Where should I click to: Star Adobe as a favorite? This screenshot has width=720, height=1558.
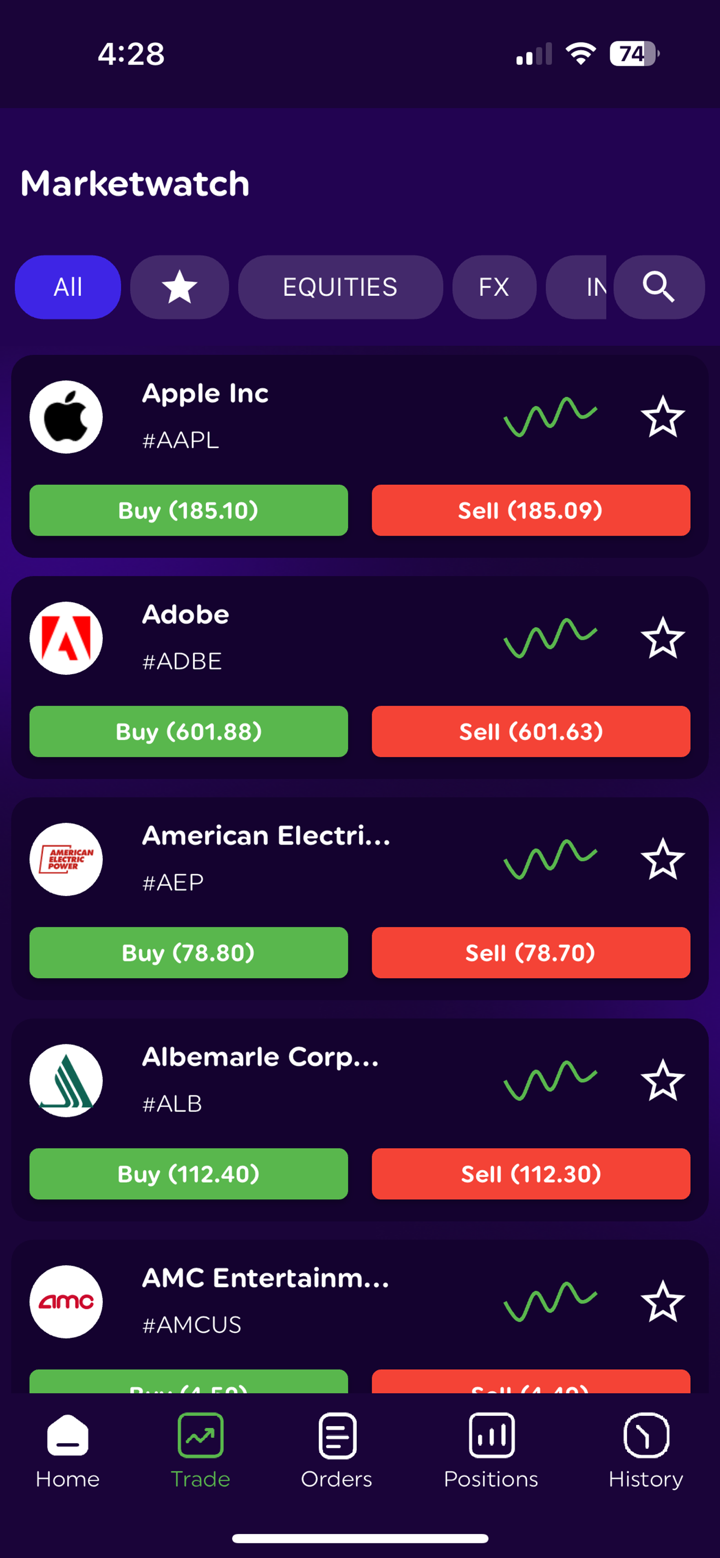click(x=662, y=638)
